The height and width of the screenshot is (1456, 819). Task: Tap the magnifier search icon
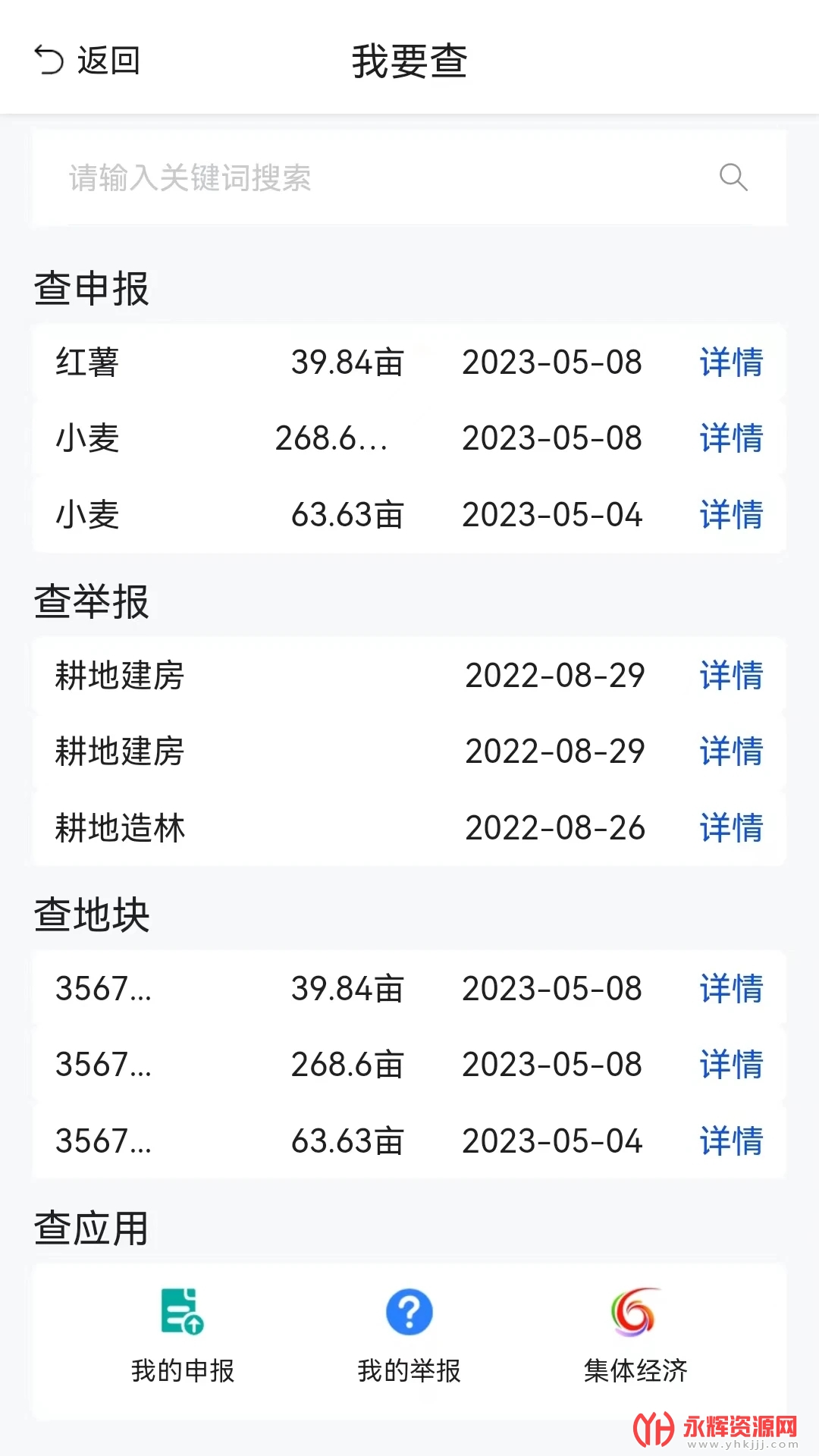pos(733,178)
